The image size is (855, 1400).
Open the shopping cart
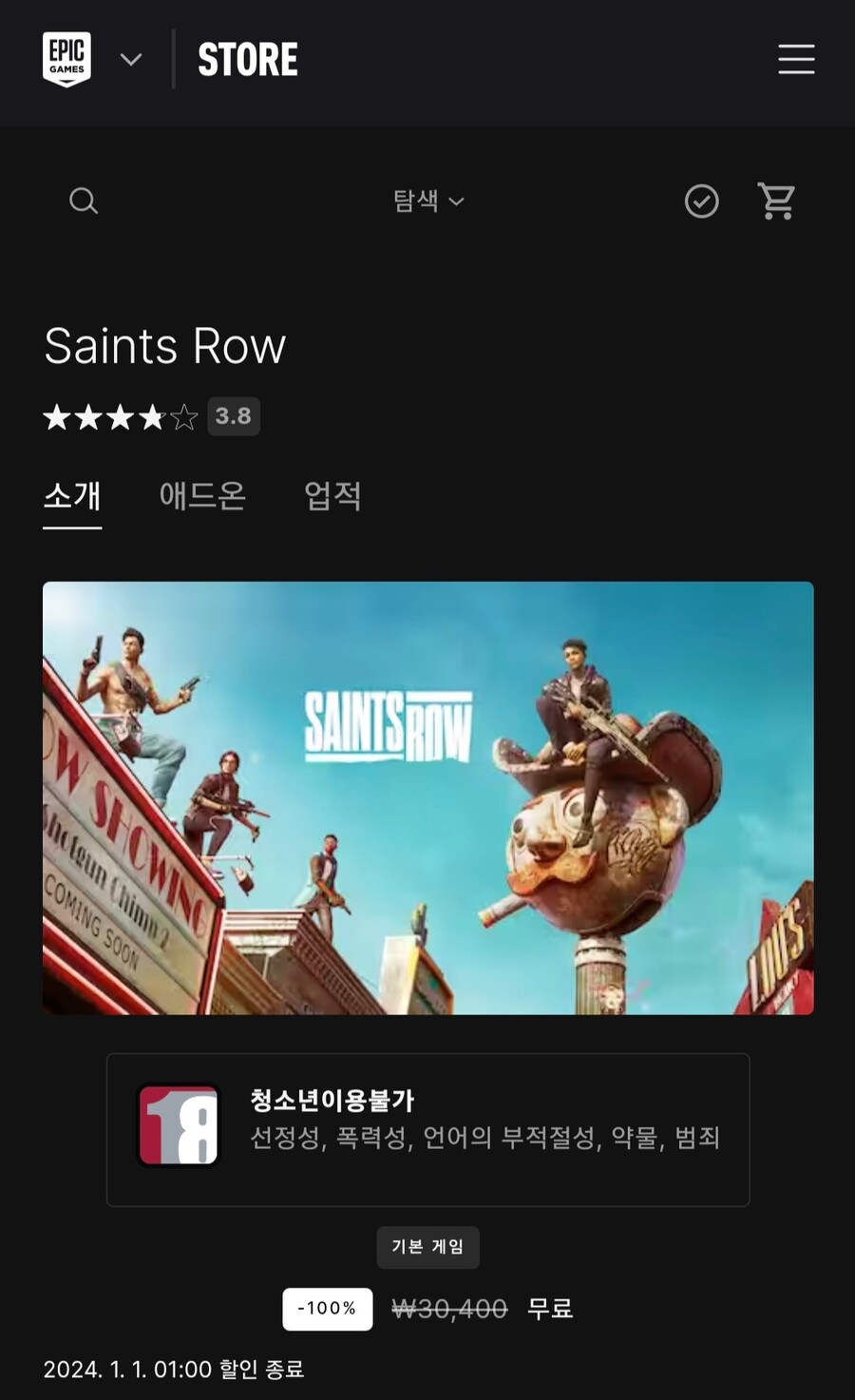(777, 201)
